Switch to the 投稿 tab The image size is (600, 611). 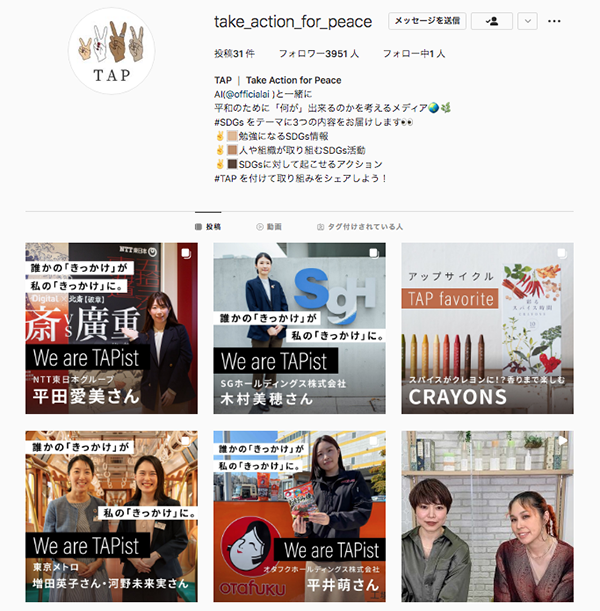click(208, 227)
